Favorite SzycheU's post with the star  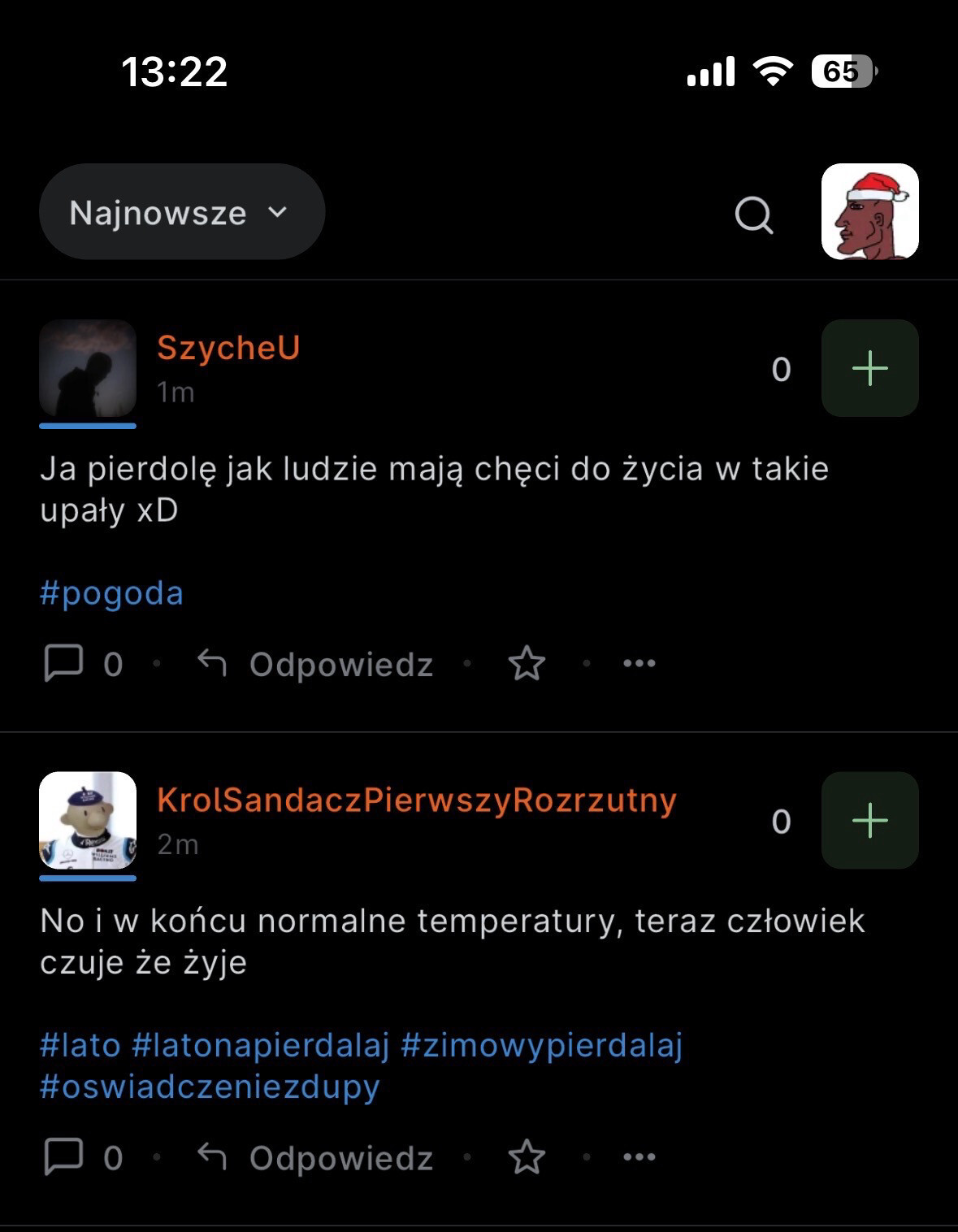click(x=527, y=664)
